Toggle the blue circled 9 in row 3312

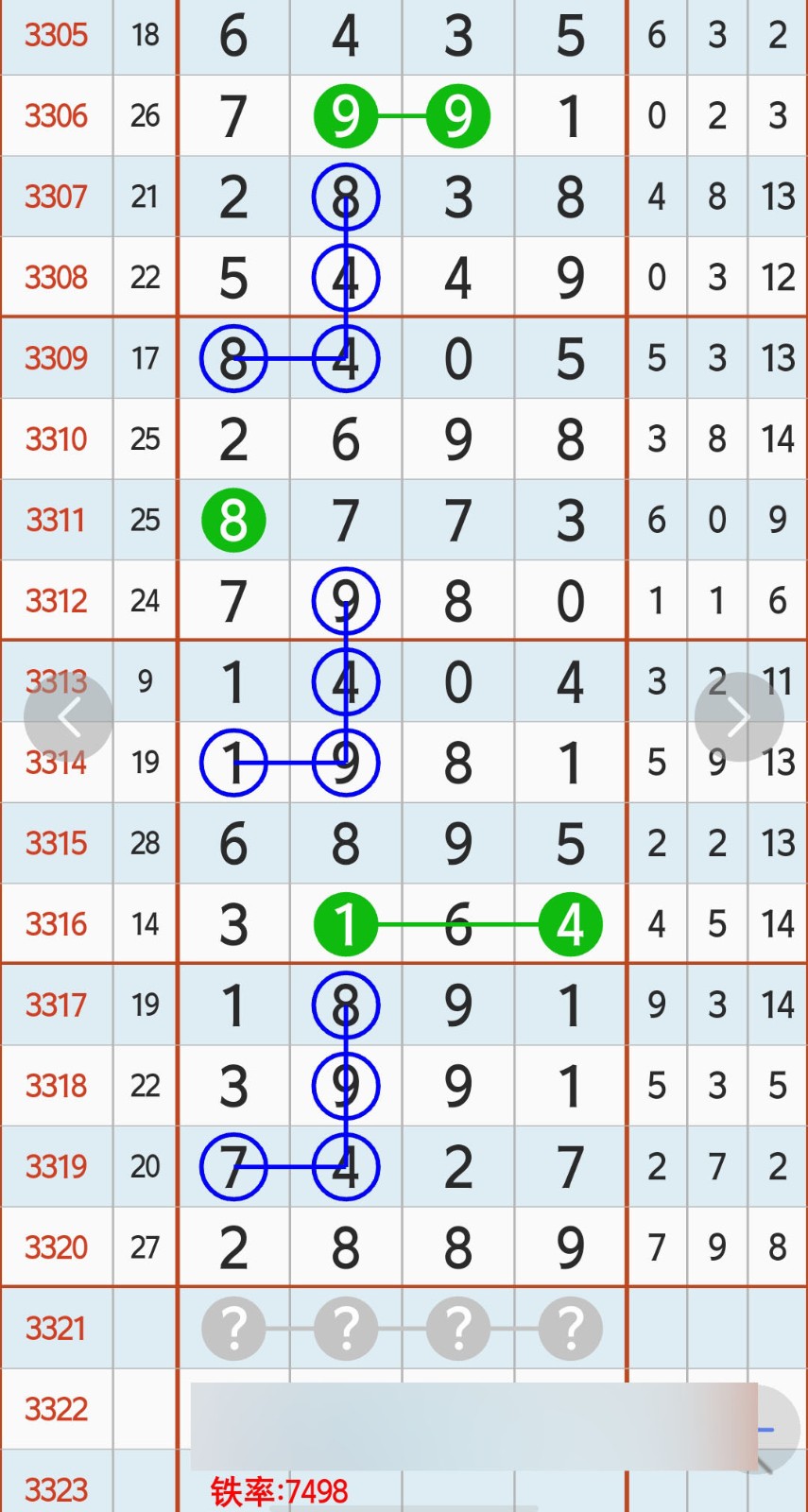[x=345, y=599]
